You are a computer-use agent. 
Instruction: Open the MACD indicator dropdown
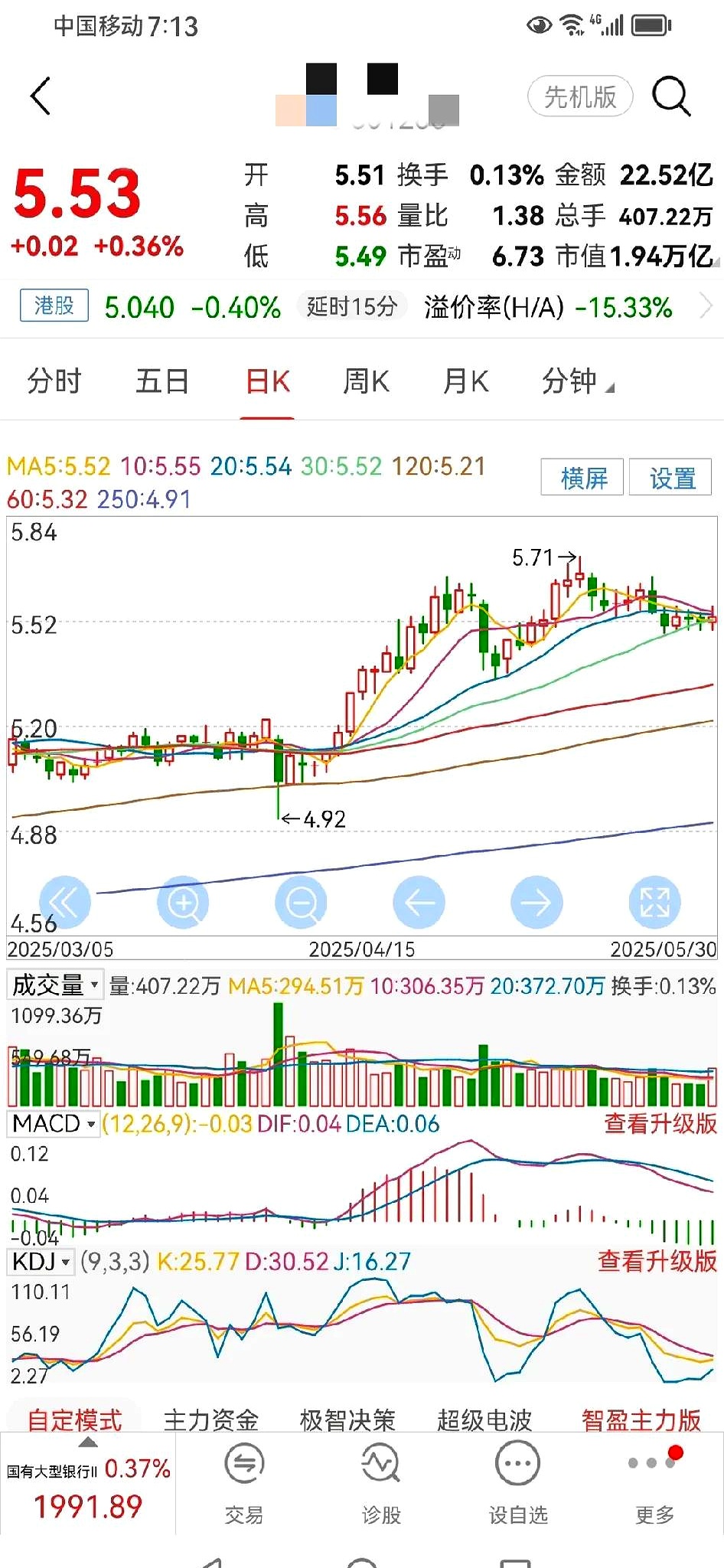pyautogui.click(x=54, y=1123)
